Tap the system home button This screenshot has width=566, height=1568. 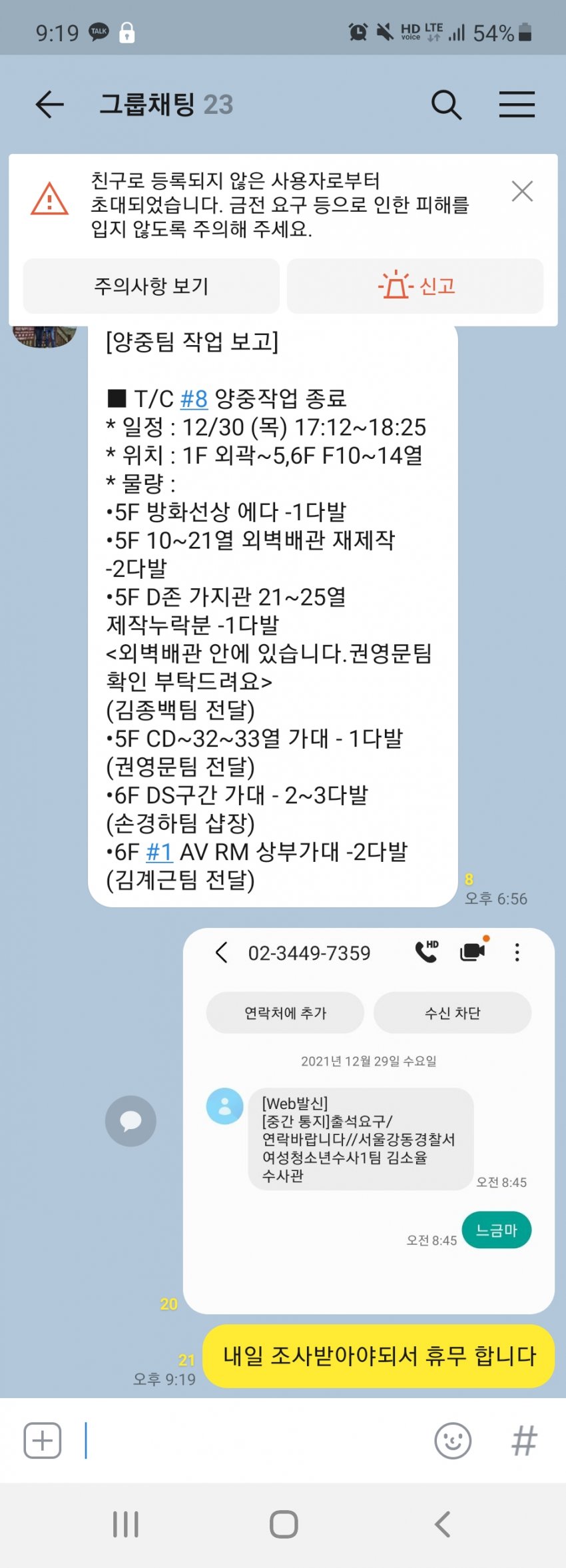[x=284, y=1524]
